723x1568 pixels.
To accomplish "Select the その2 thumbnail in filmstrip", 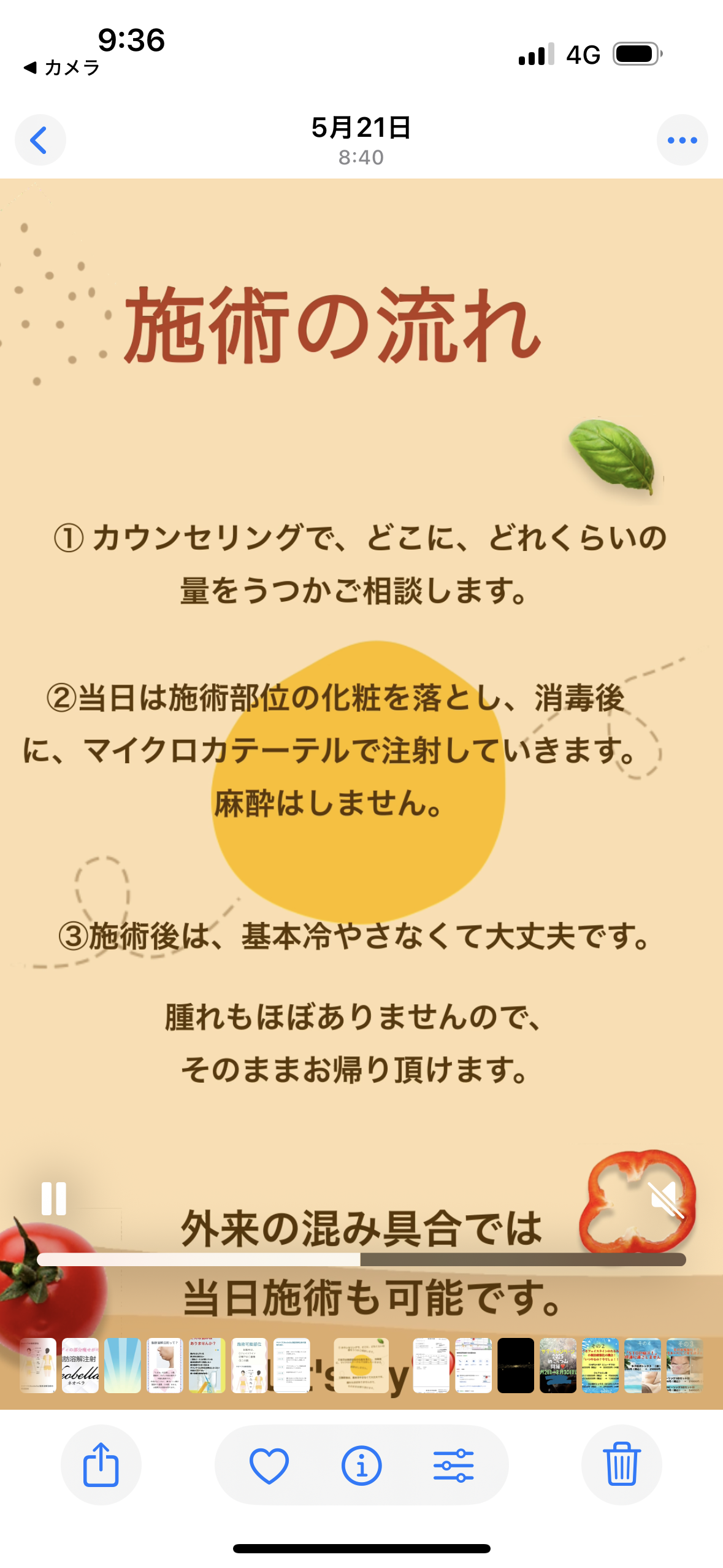I will (x=600, y=1365).
